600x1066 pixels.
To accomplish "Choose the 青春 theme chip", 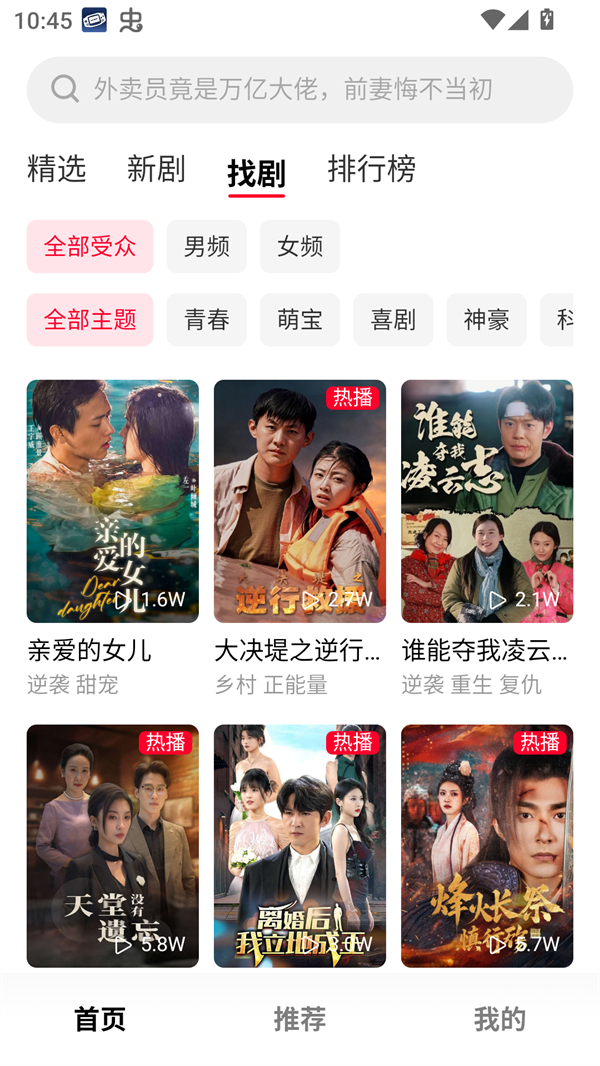I will pos(206,320).
